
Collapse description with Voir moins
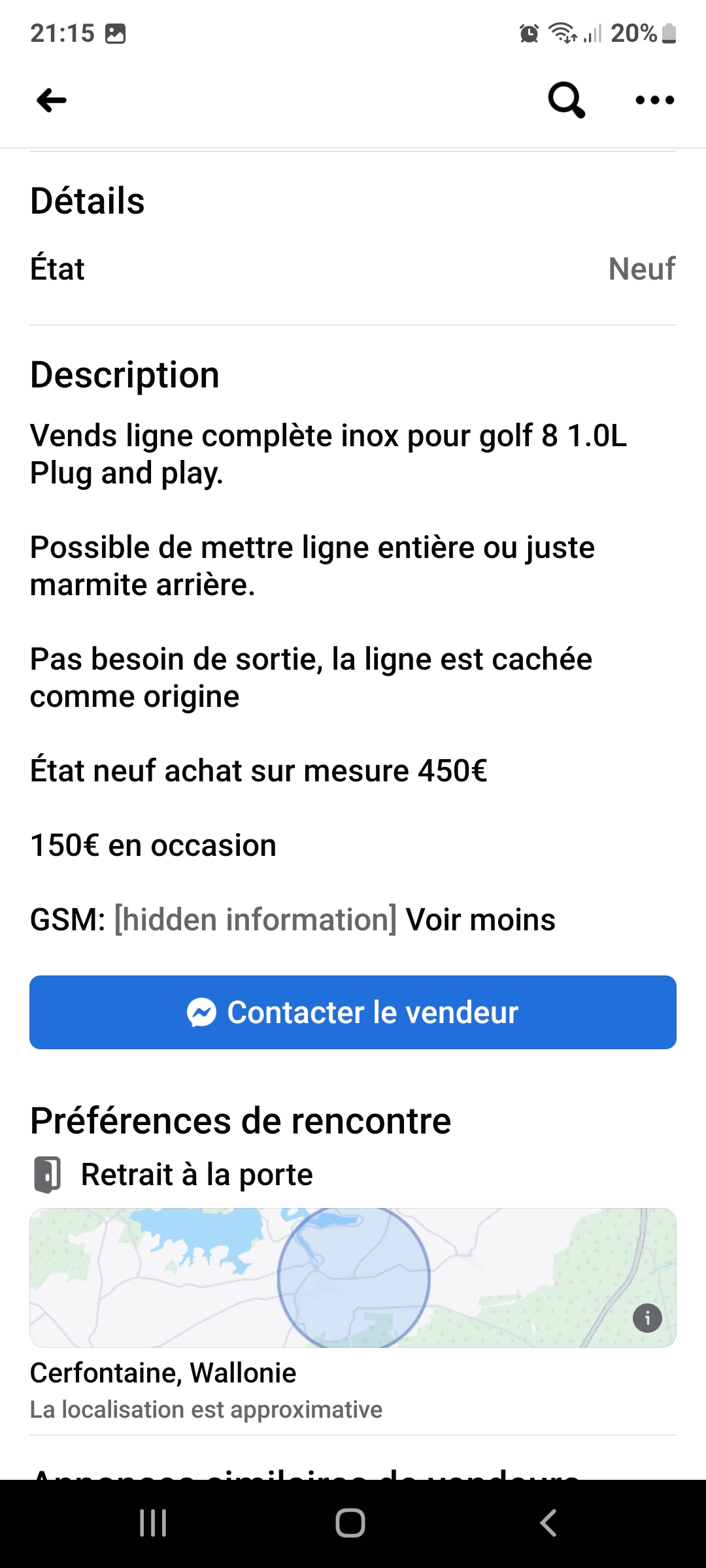pos(480,919)
